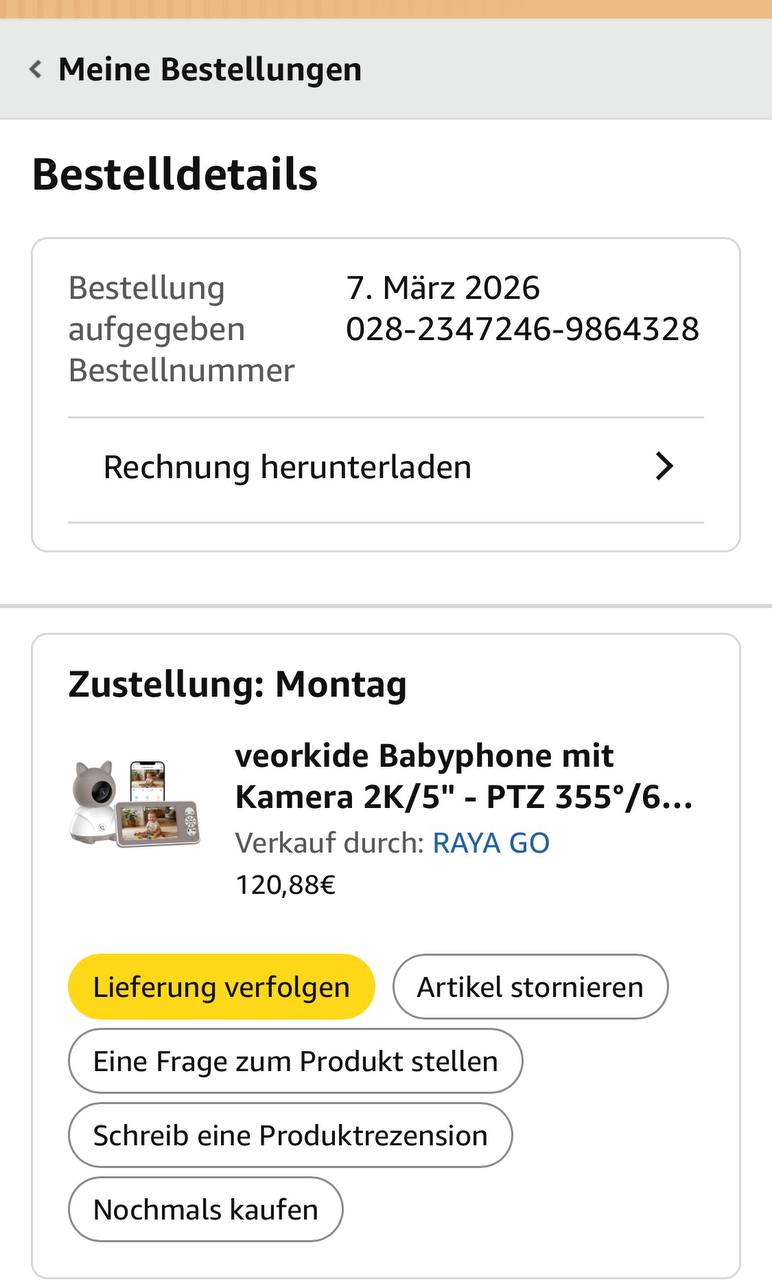Open Rechnung herunterladen row
The image size is (772, 1280).
[x=386, y=467]
